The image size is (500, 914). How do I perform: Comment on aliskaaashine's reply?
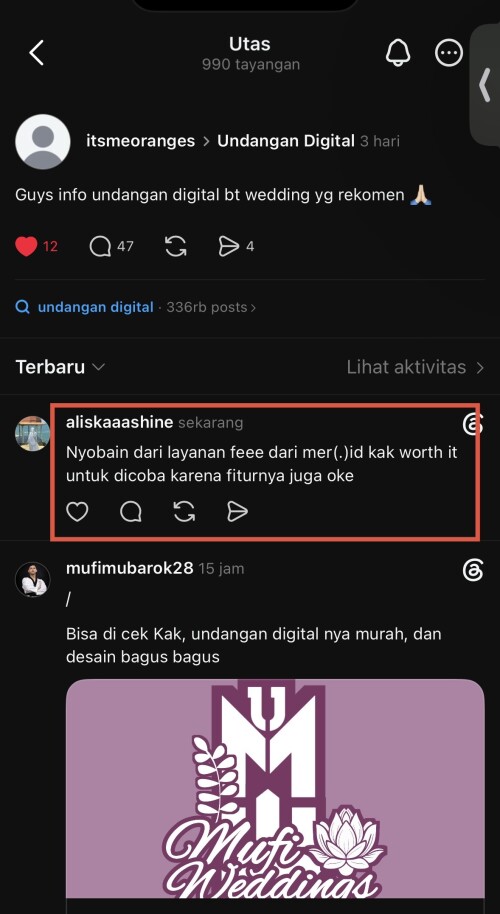click(x=131, y=512)
